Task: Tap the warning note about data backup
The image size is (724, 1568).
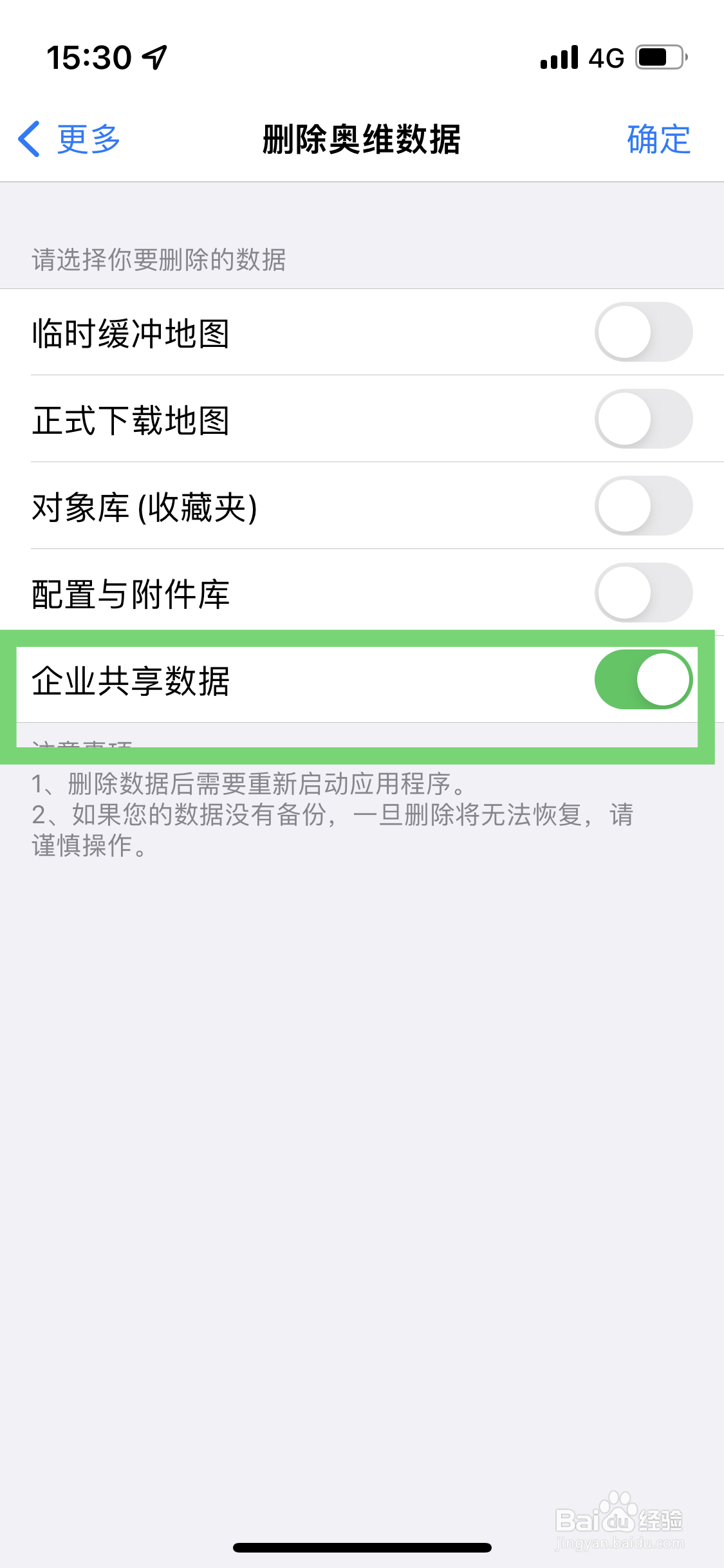Action: click(335, 830)
